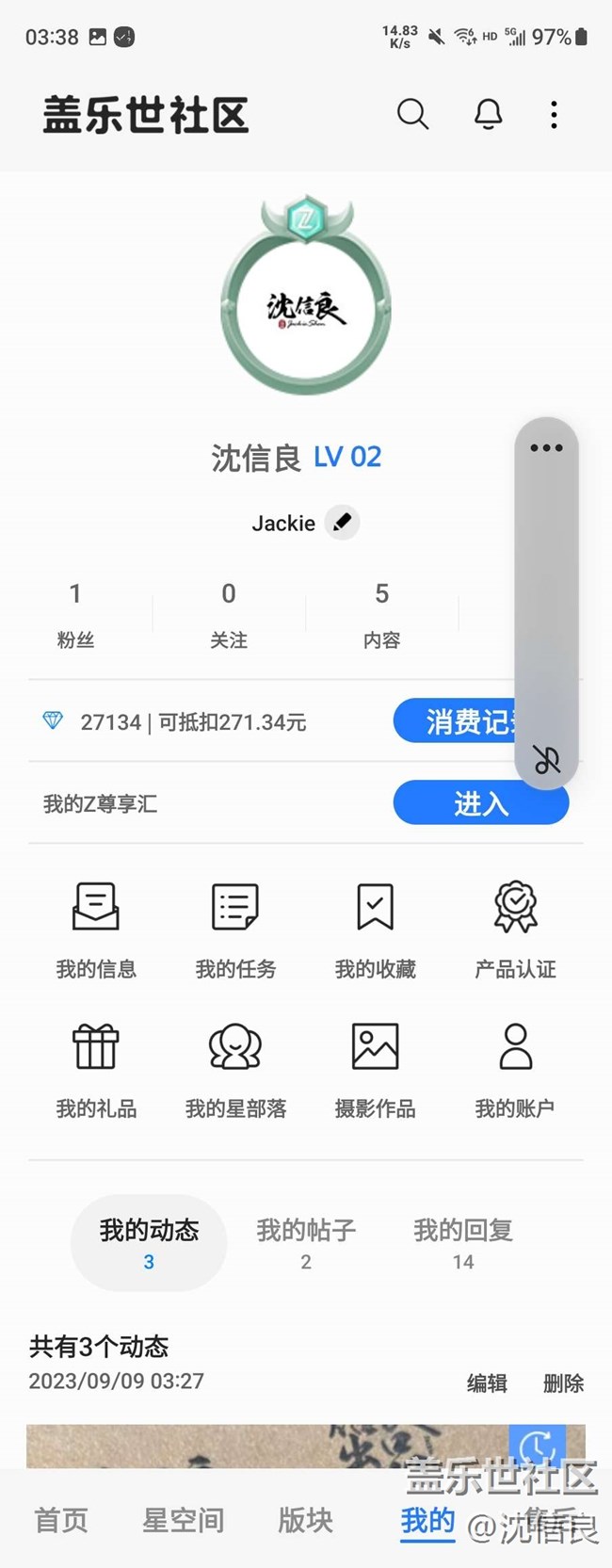This screenshot has height=1568, width=612.
Task: Open the search icon in the app bar
Action: pyautogui.click(x=412, y=115)
